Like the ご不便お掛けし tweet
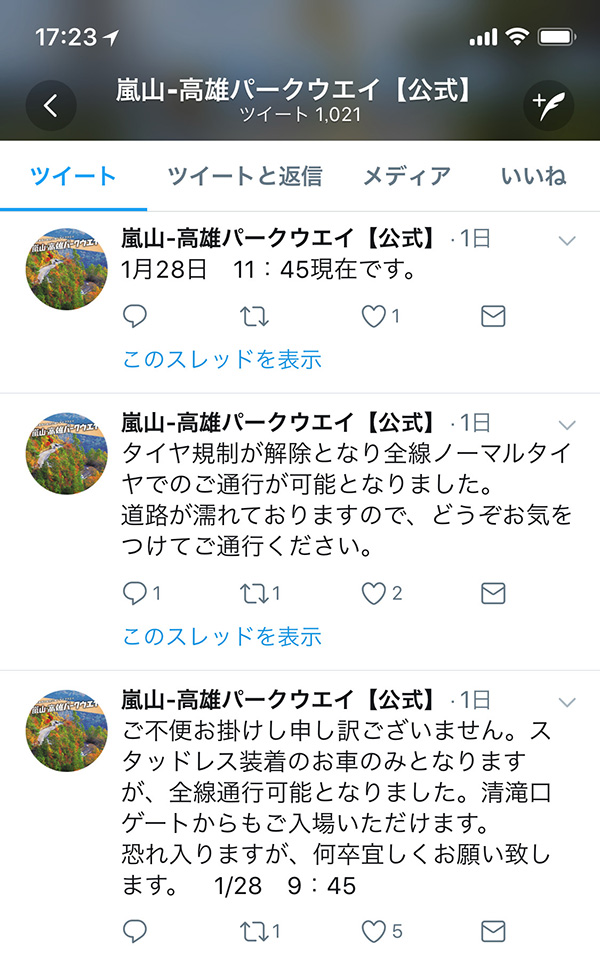The image size is (600, 958). pyautogui.click(x=374, y=931)
